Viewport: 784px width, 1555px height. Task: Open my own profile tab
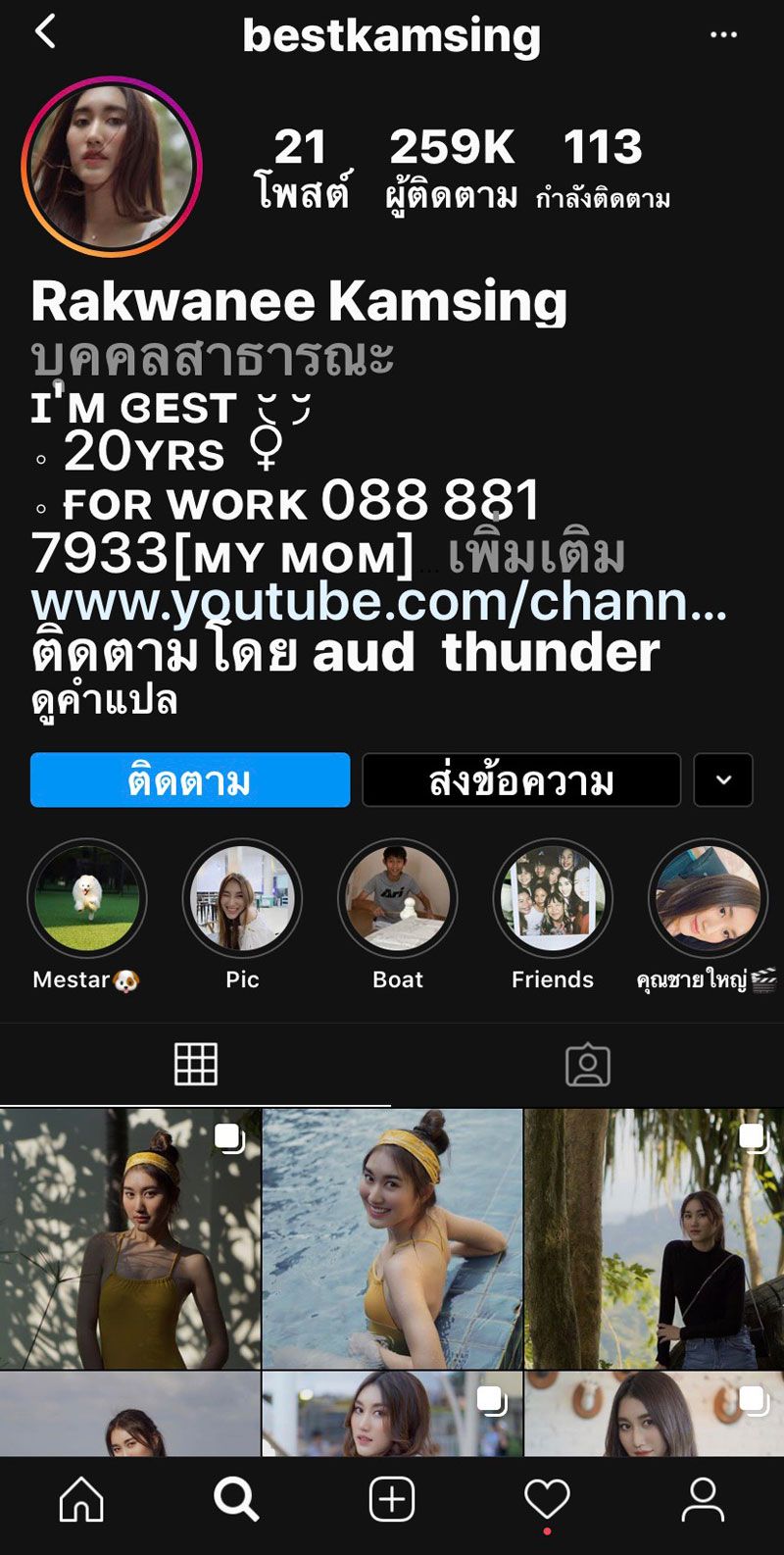point(703,1500)
